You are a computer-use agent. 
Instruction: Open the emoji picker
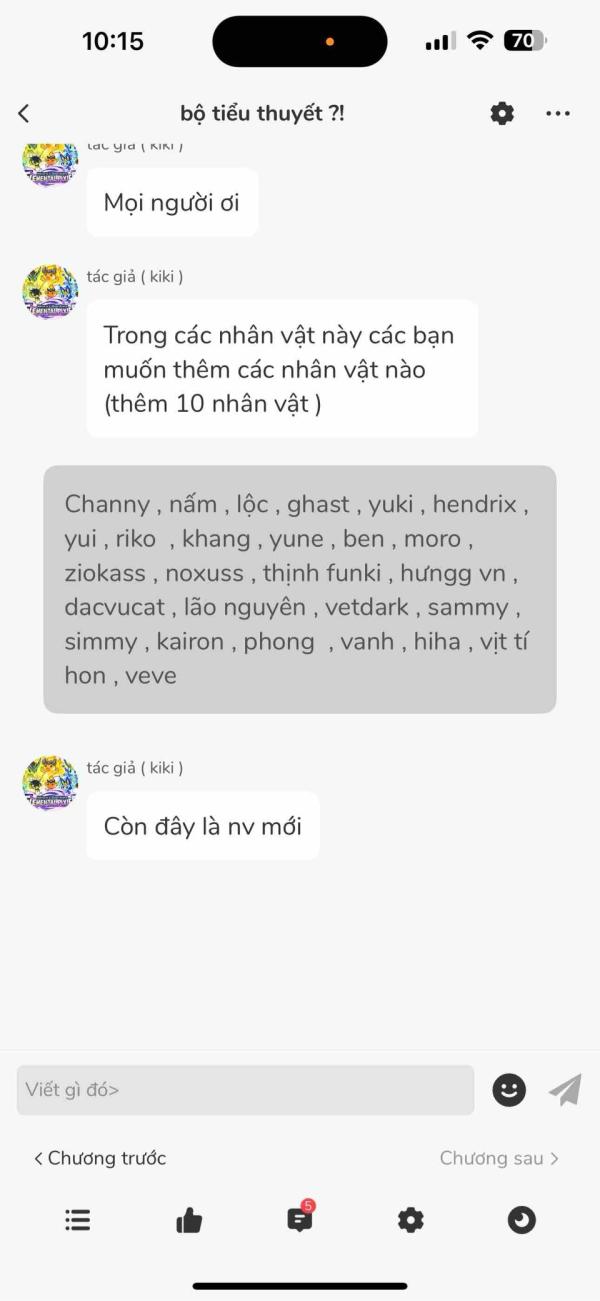[509, 1090]
